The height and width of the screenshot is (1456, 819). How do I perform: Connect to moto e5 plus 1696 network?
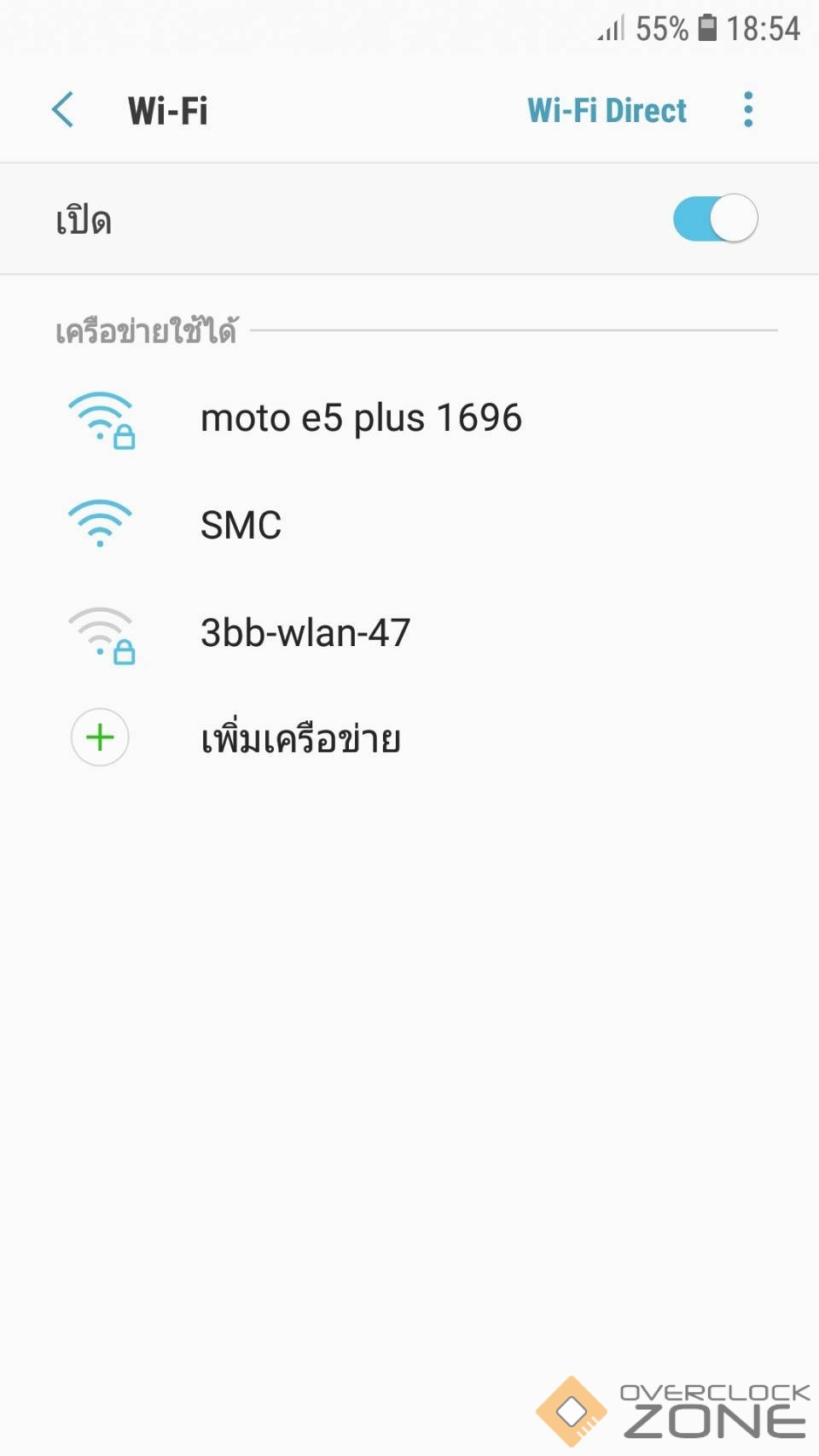(x=361, y=418)
